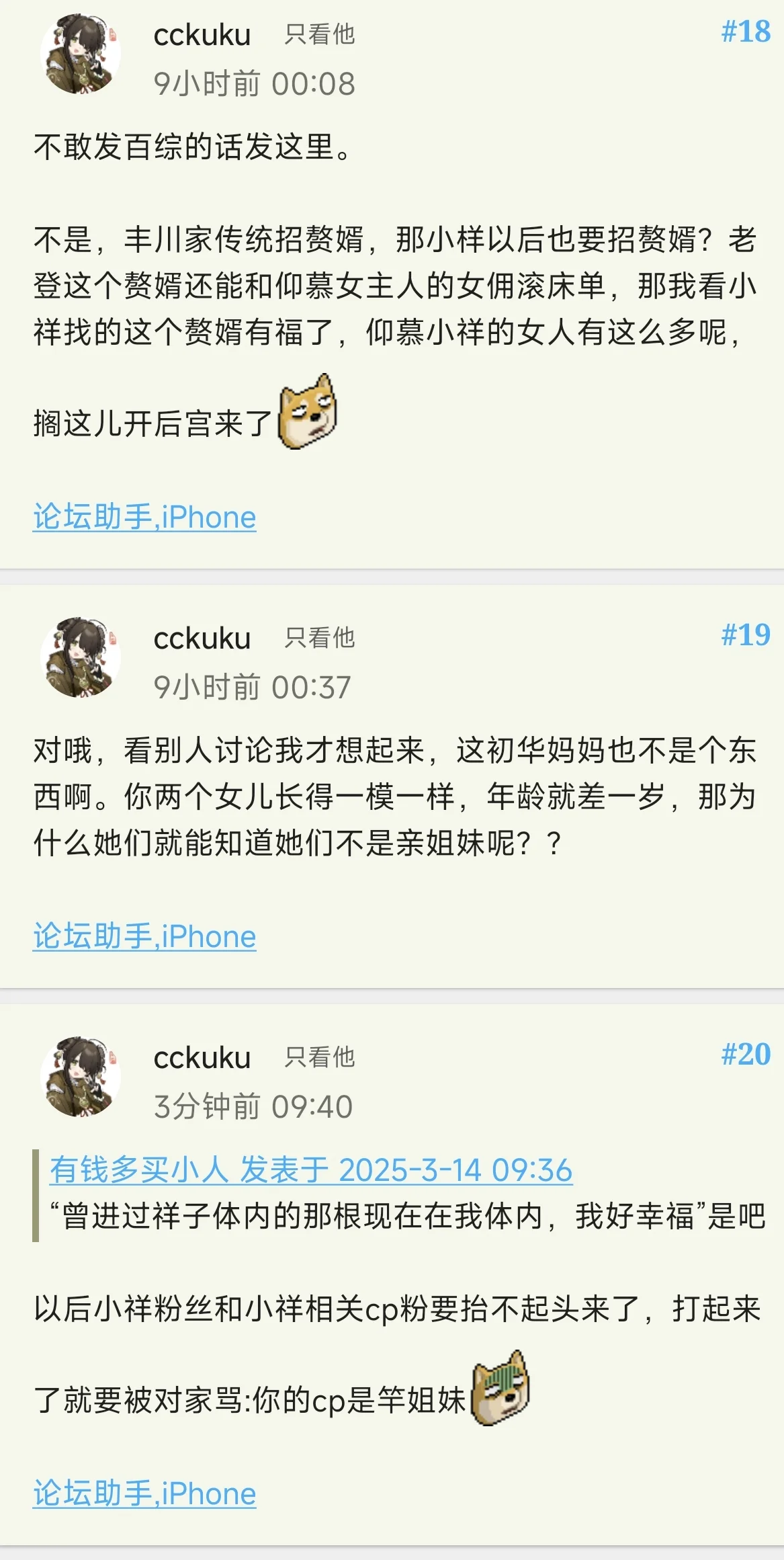Image resolution: width=784 pixels, height=1560 pixels.
Task: Open cckuku's avatar on post #19
Action: coord(80,657)
